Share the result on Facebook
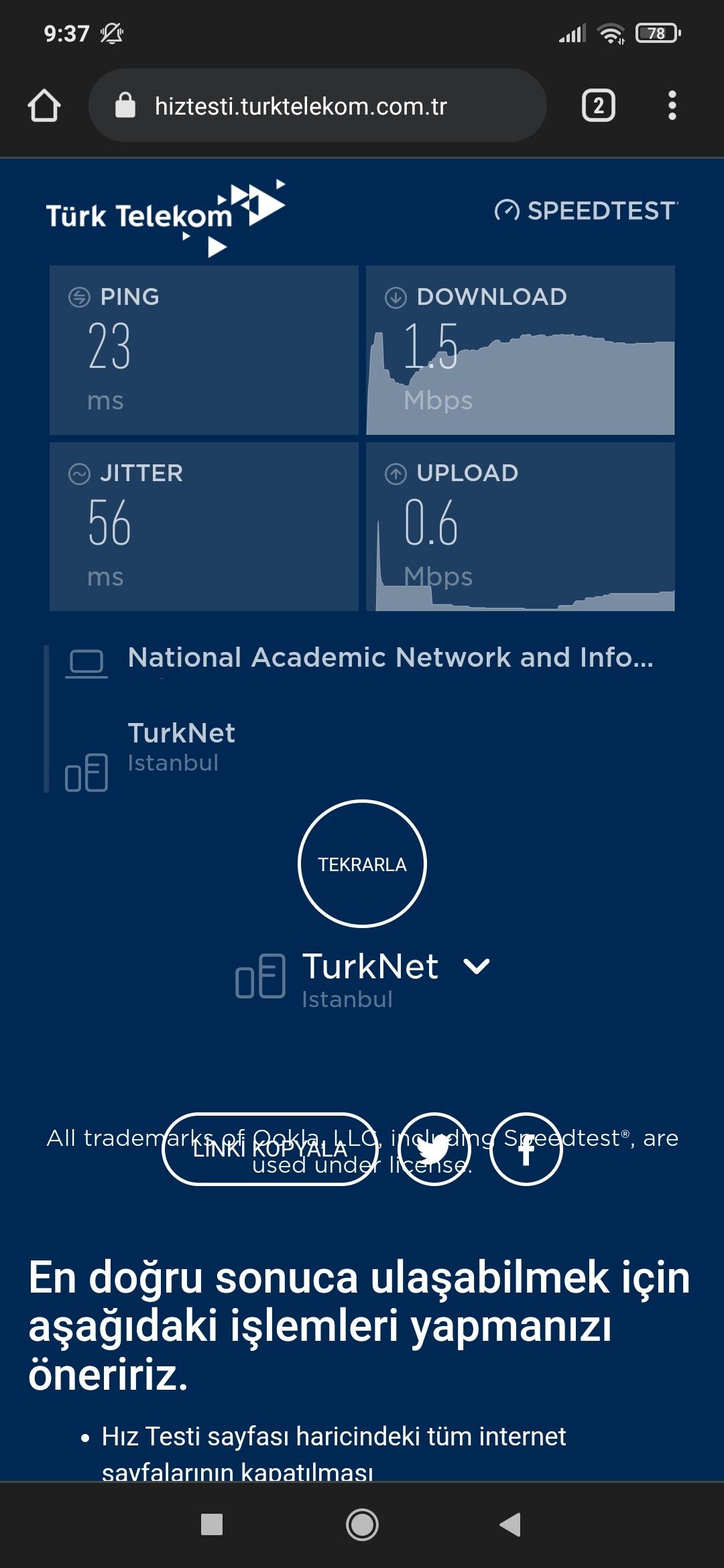This screenshot has width=724, height=1568. [x=526, y=1149]
